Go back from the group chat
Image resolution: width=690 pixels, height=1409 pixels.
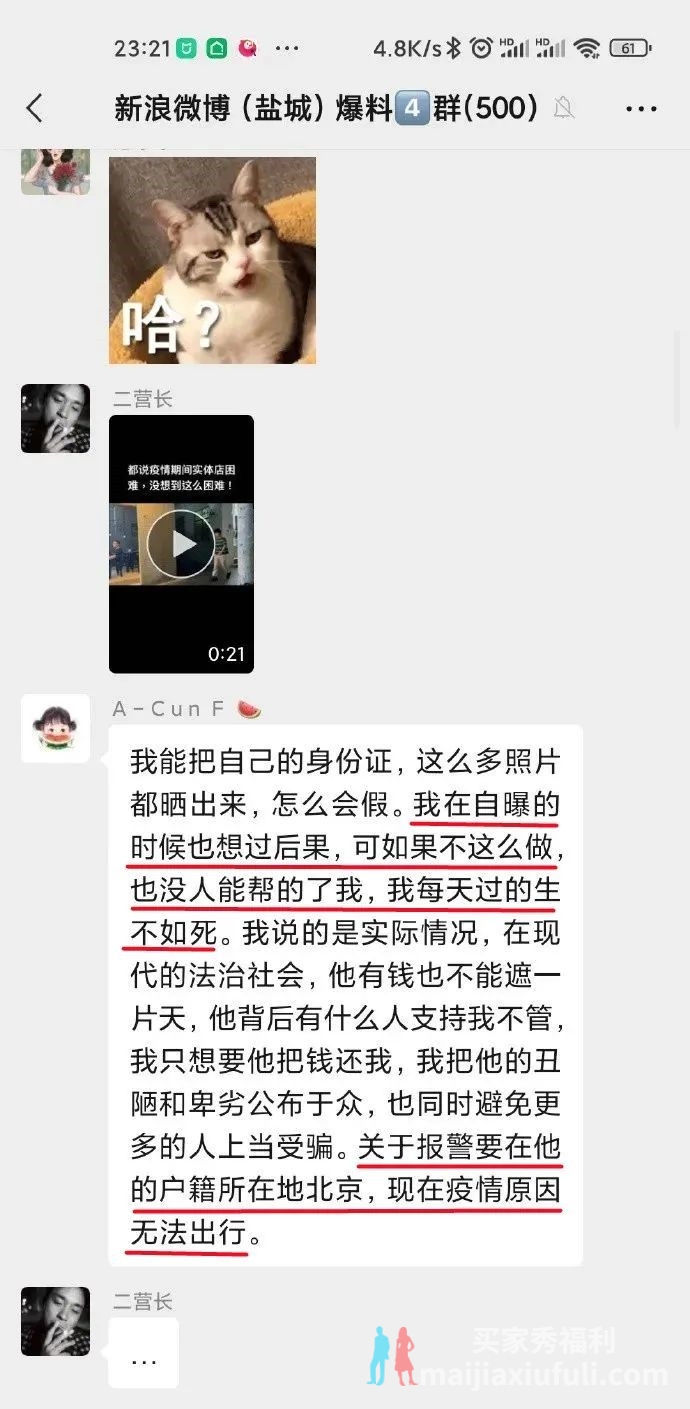click(35, 108)
